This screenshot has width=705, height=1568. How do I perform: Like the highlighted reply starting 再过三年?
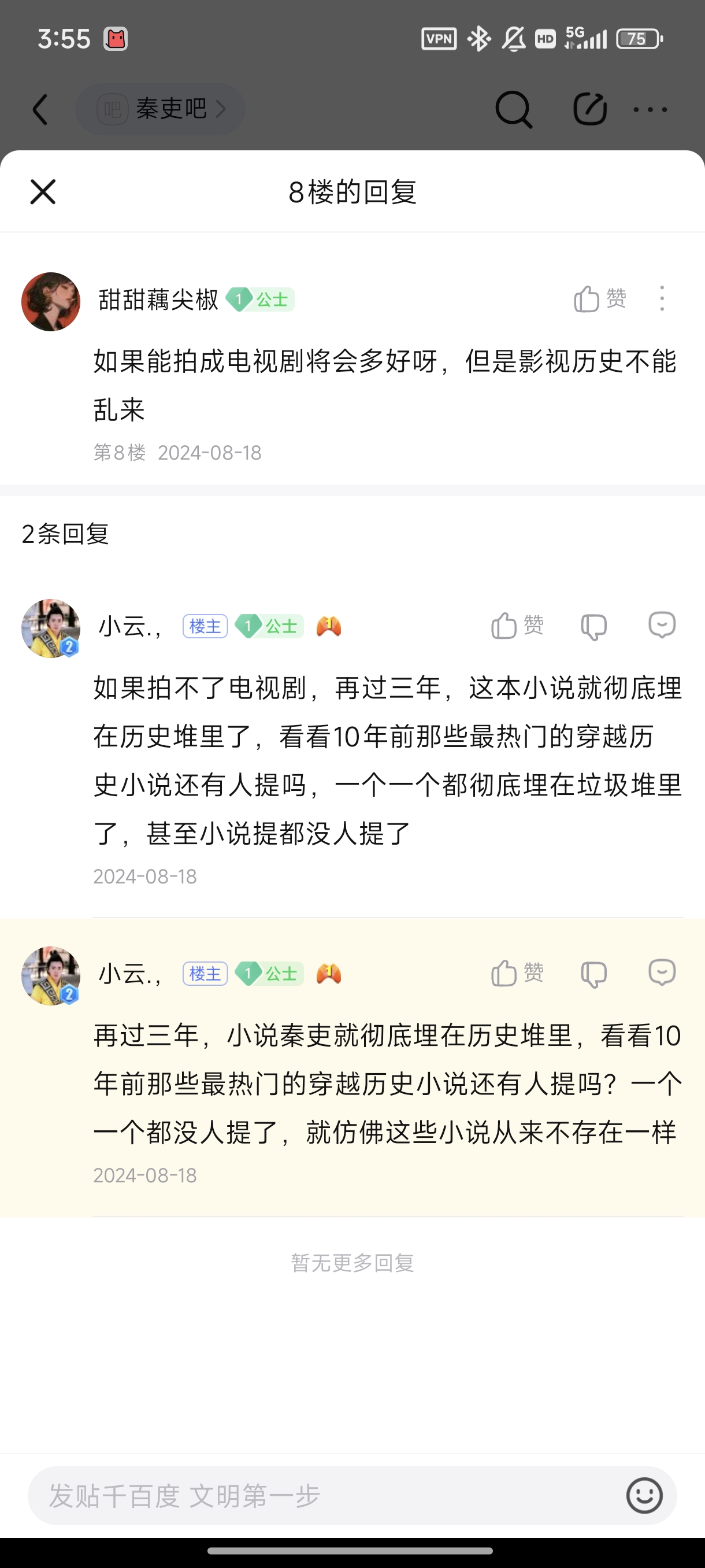click(517, 972)
